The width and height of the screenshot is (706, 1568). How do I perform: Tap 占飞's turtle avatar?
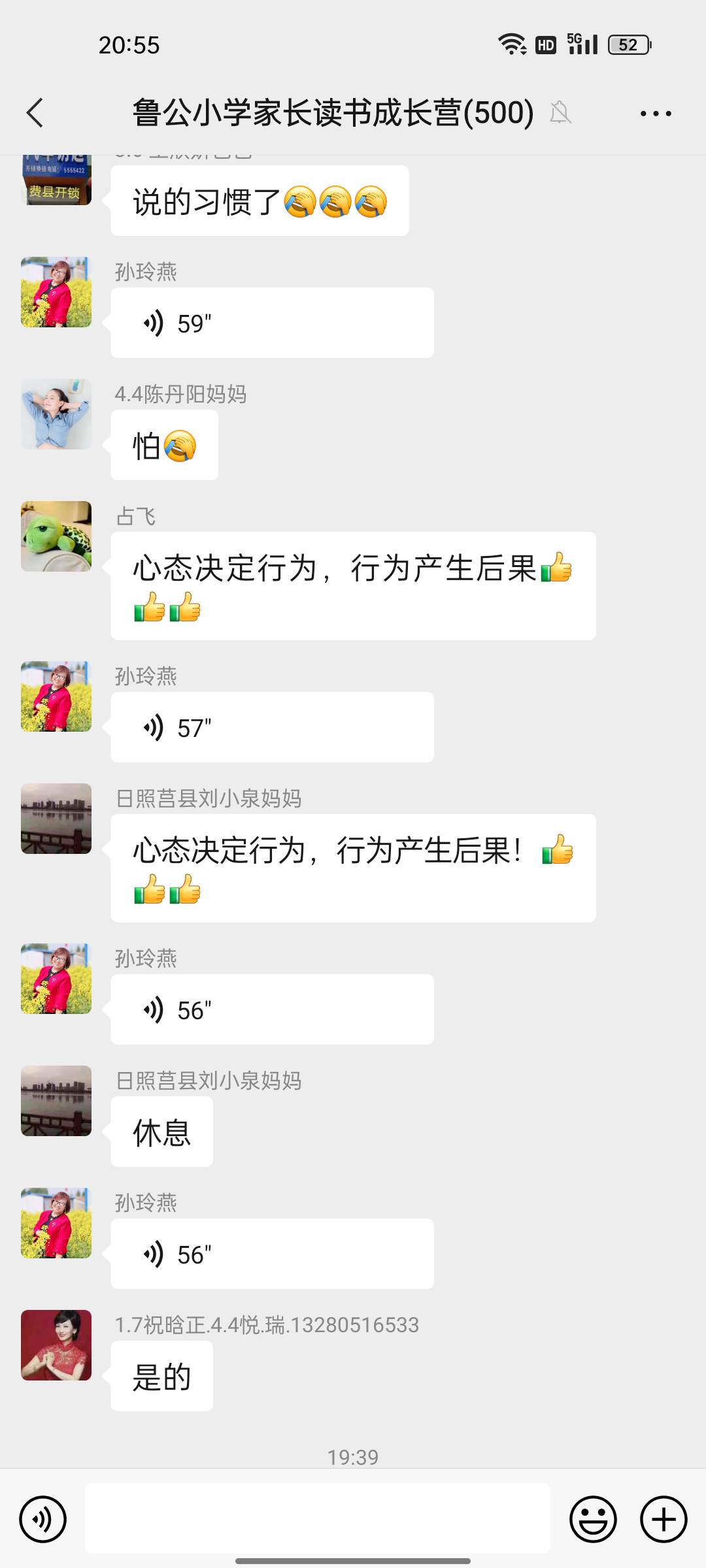coord(56,536)
